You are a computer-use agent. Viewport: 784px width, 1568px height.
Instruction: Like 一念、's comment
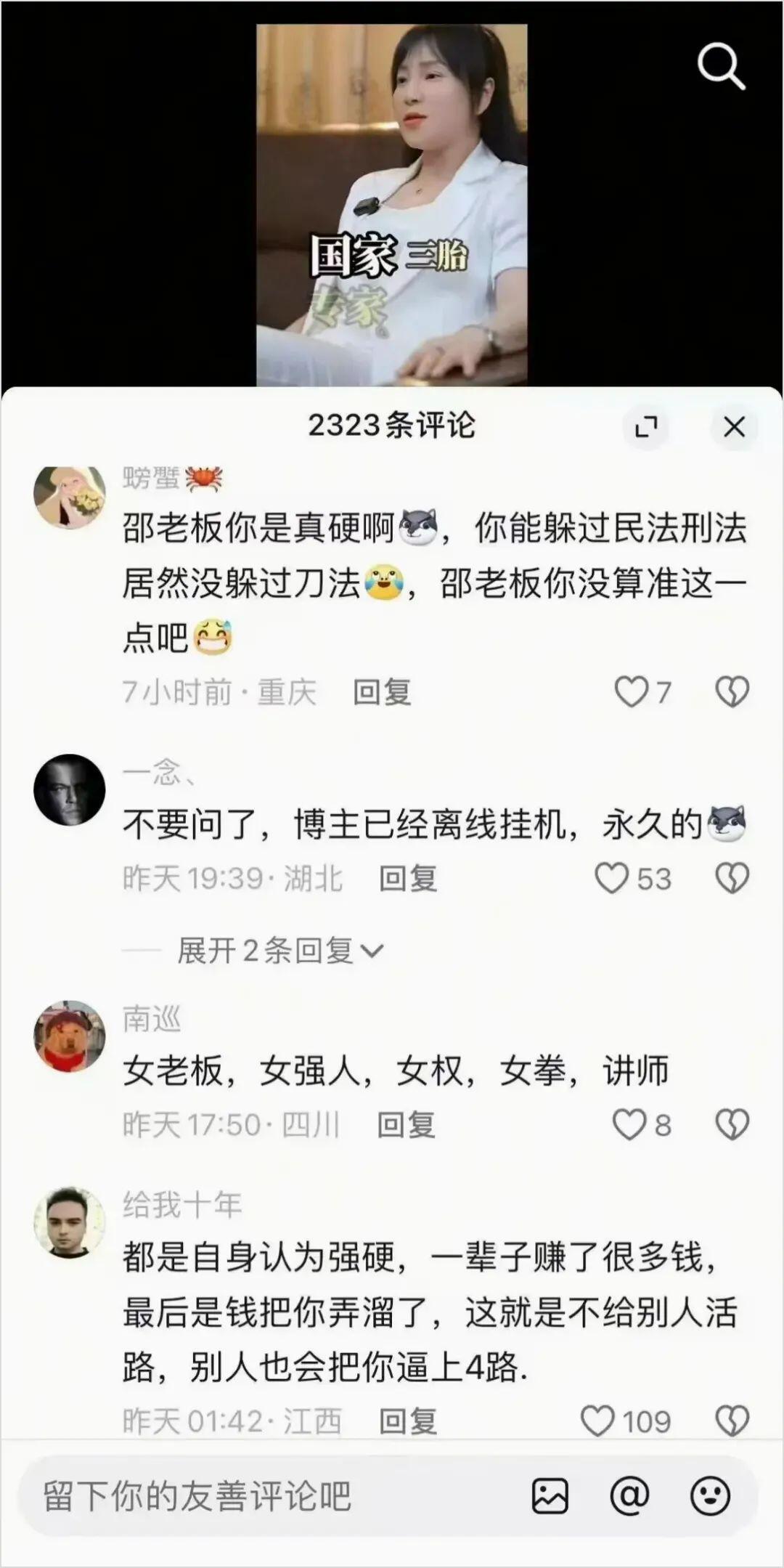611,878
